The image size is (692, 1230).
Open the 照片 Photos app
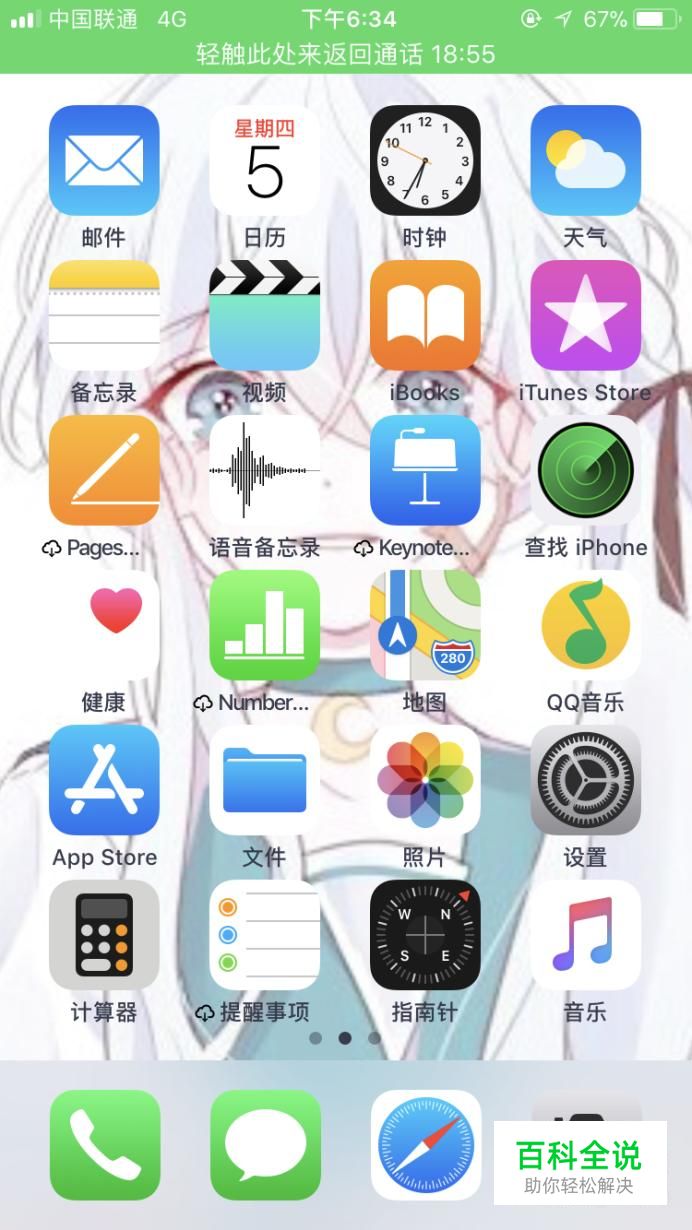[x=425, y=780]
